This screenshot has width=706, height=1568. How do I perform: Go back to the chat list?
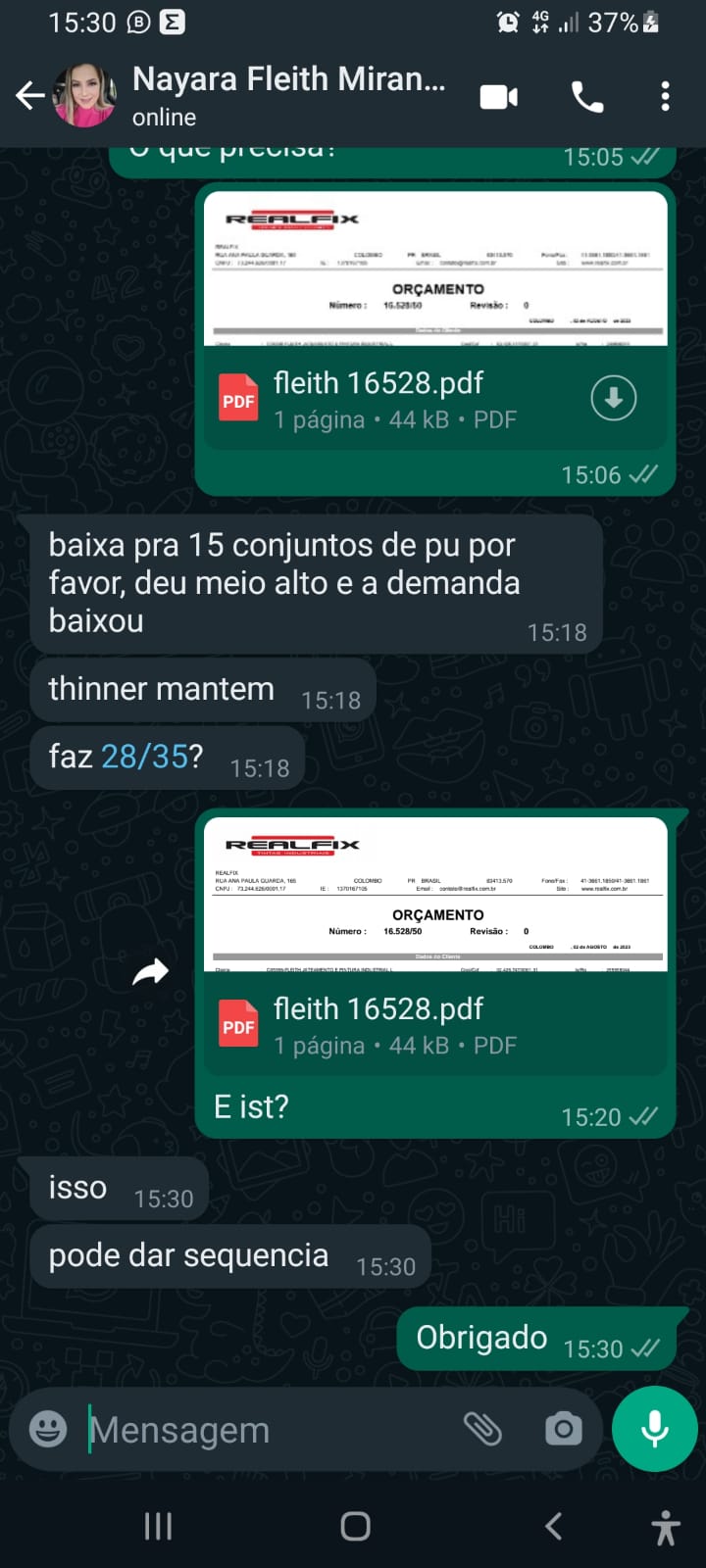[x=30, y=96]
